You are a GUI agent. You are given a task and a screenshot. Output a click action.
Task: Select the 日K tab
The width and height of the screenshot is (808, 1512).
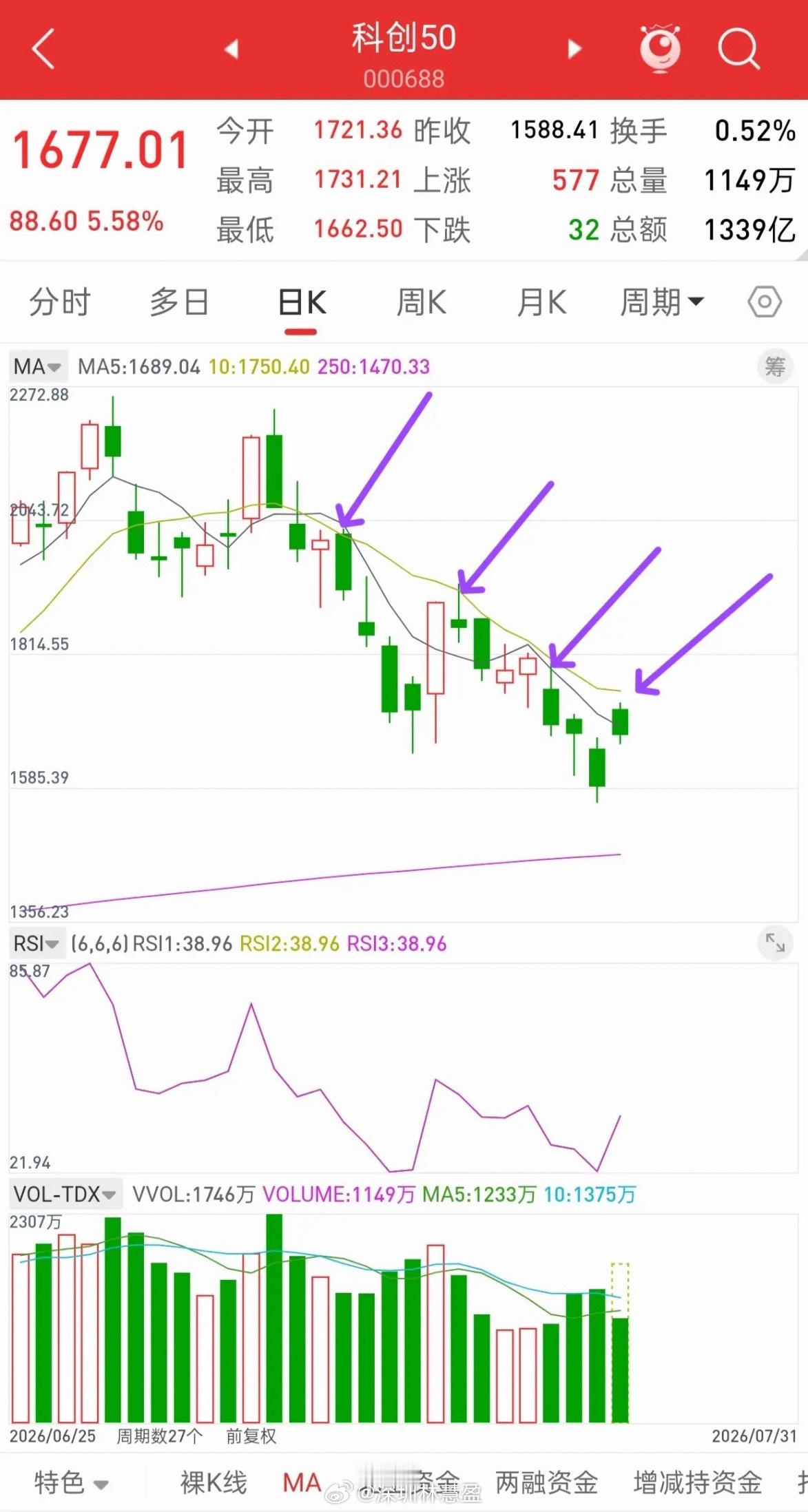[301, 302]
